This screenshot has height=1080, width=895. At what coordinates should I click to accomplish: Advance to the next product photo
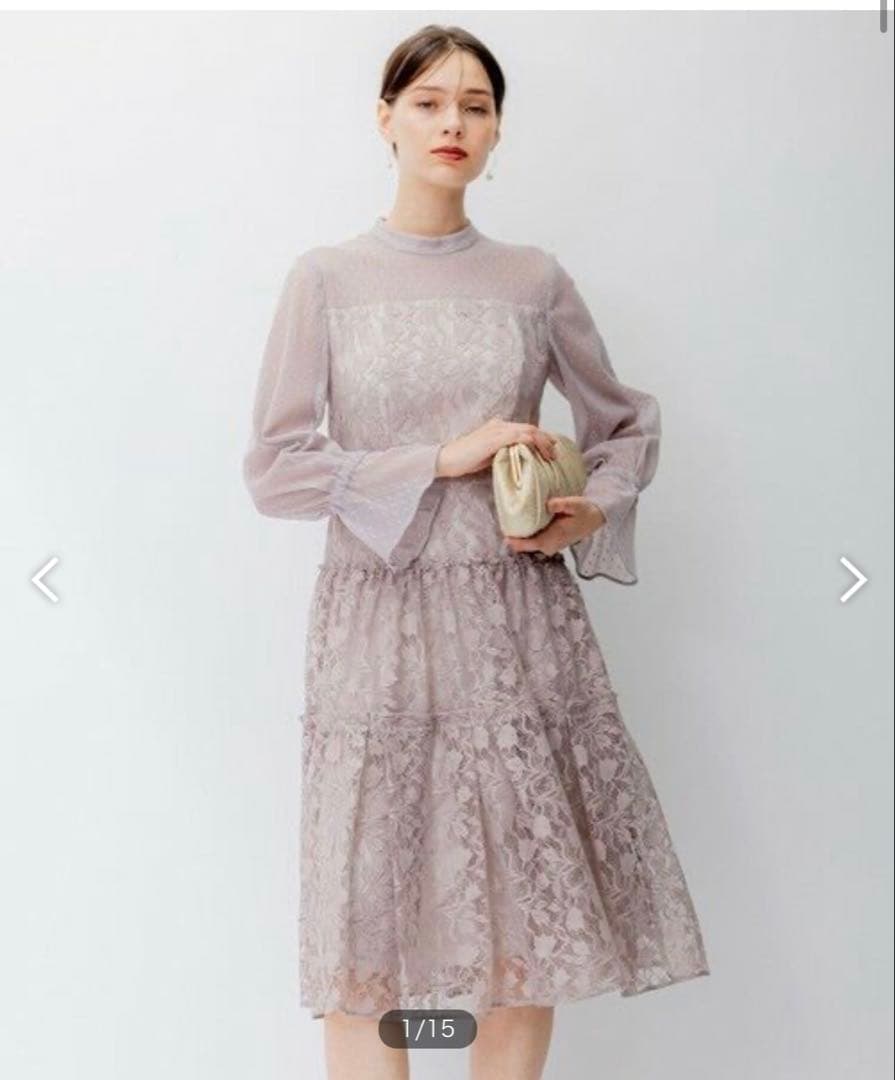click(x=852, y=580)
